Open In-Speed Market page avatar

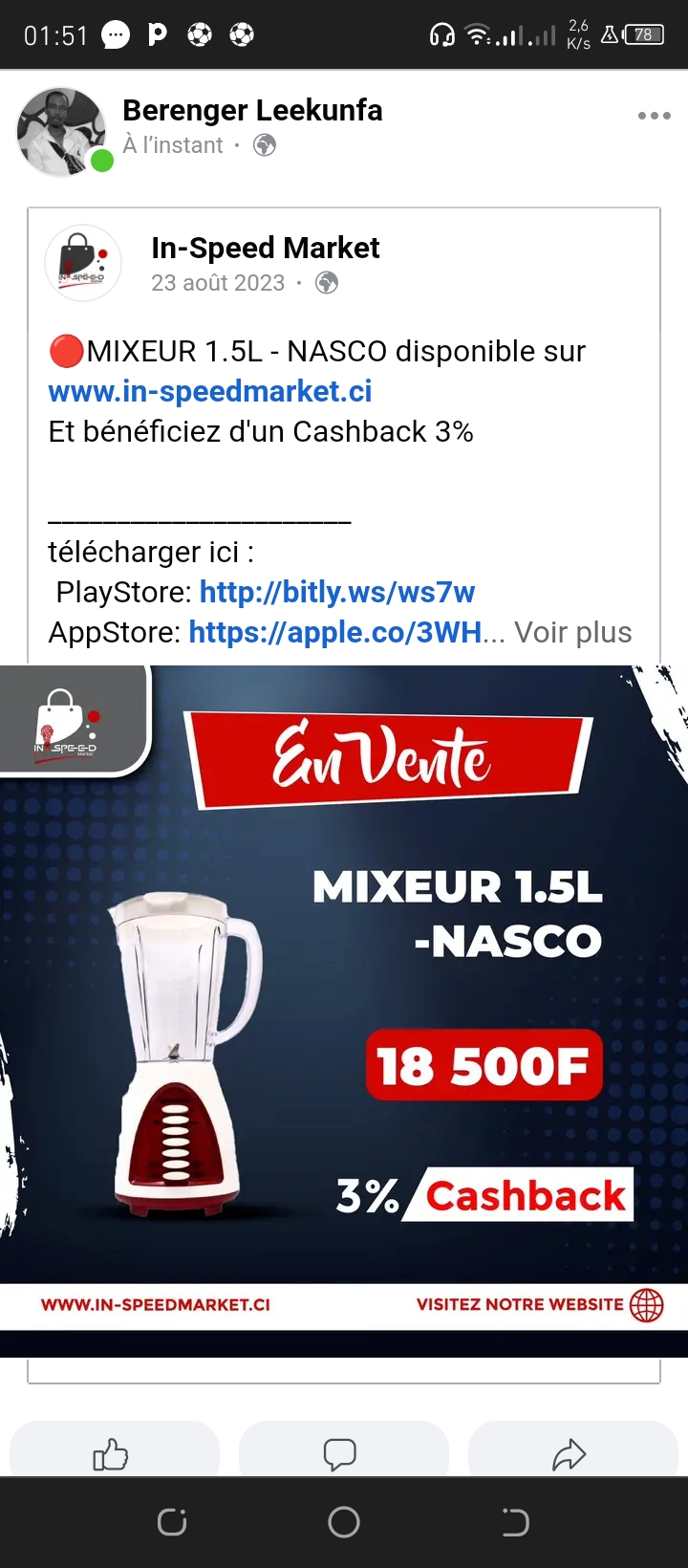click(x=84, y=263)
